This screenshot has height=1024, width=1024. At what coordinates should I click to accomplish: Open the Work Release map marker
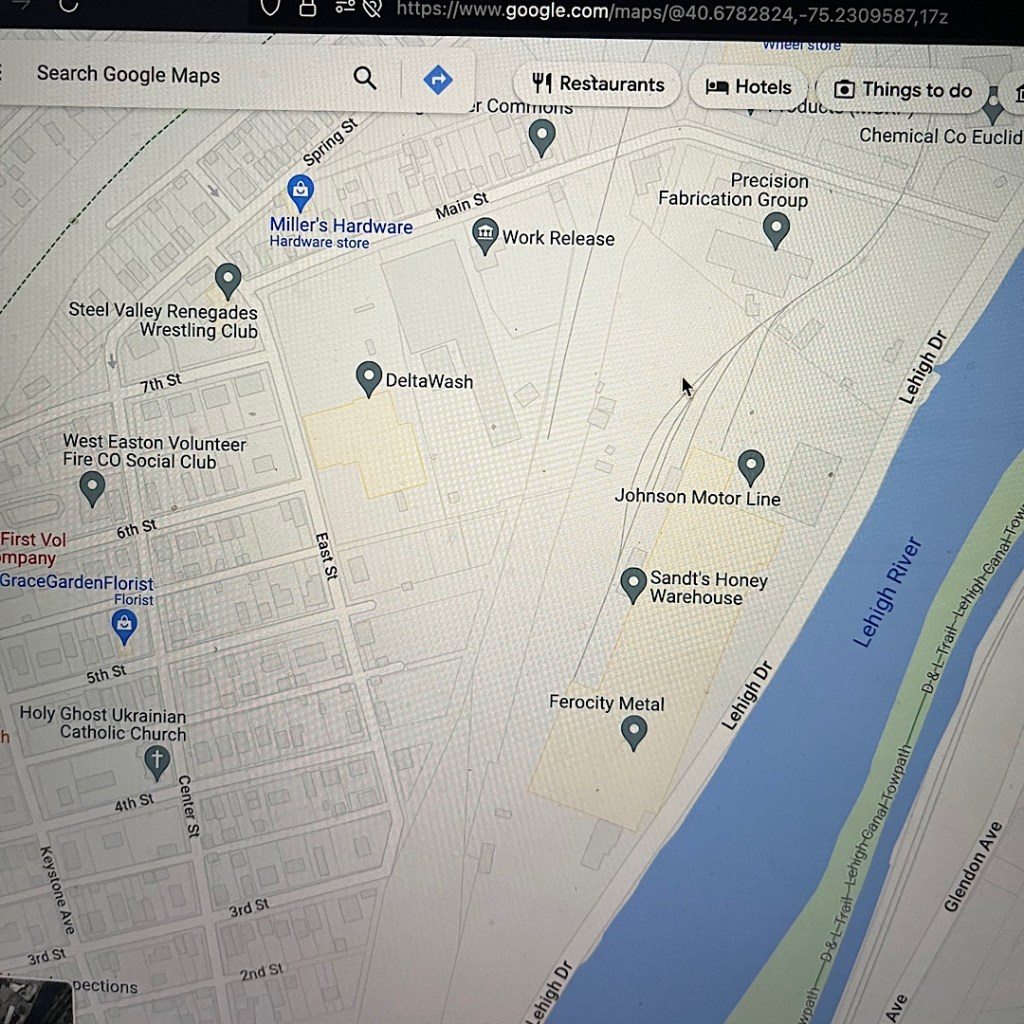click(x=485, y=235)
